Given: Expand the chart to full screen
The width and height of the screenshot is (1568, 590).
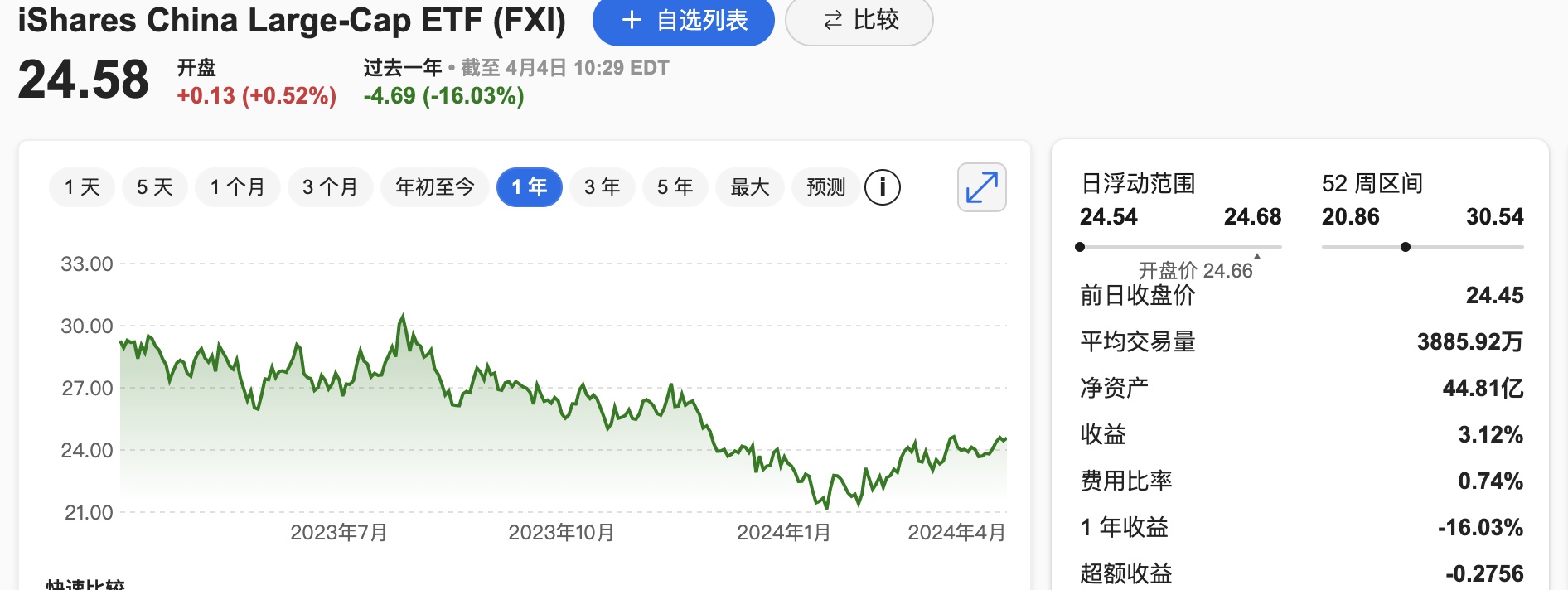Looking at the screenshot, I should tap(981, 187).
